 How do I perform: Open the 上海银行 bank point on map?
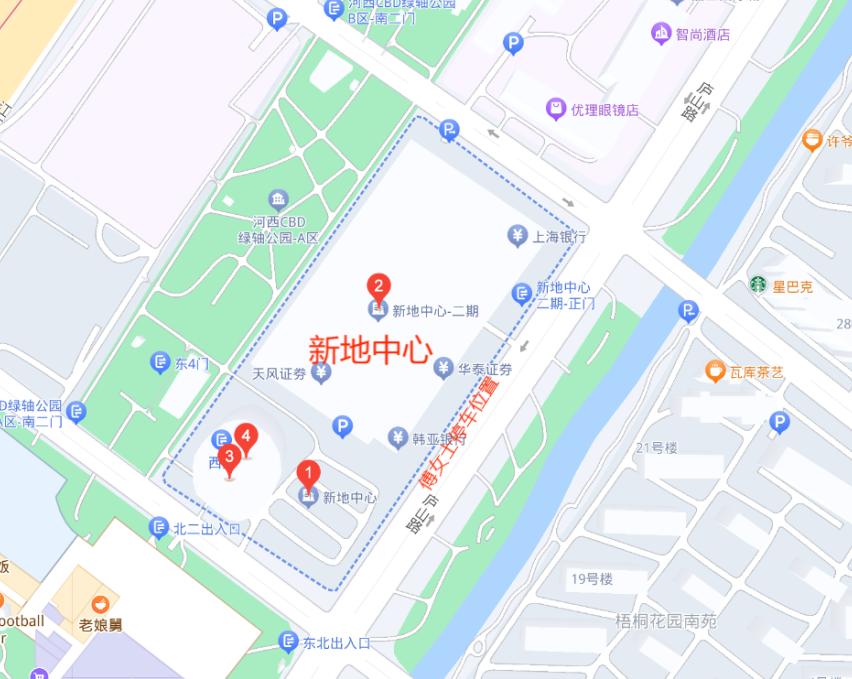(x=517, y=237)
